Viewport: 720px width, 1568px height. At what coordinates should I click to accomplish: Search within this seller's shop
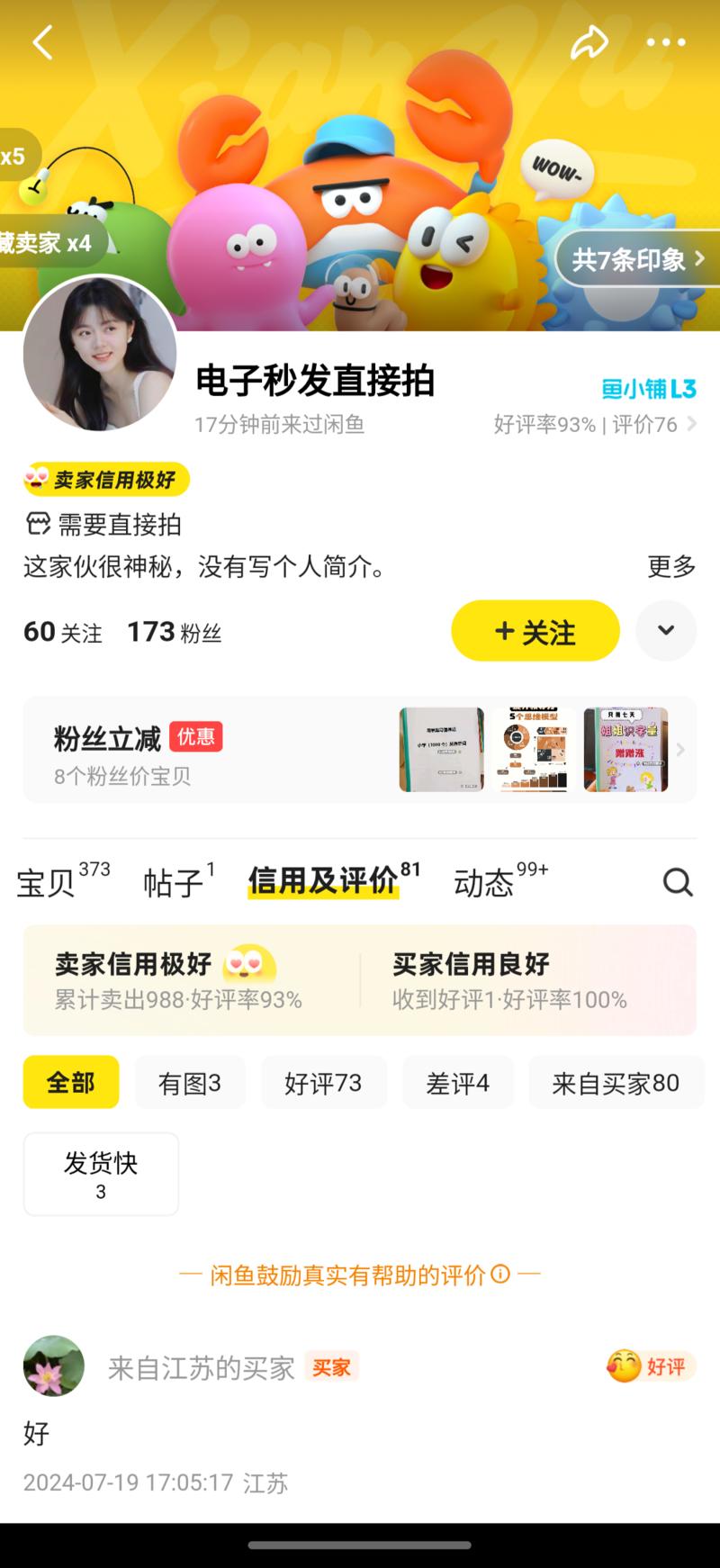(678, 882)
